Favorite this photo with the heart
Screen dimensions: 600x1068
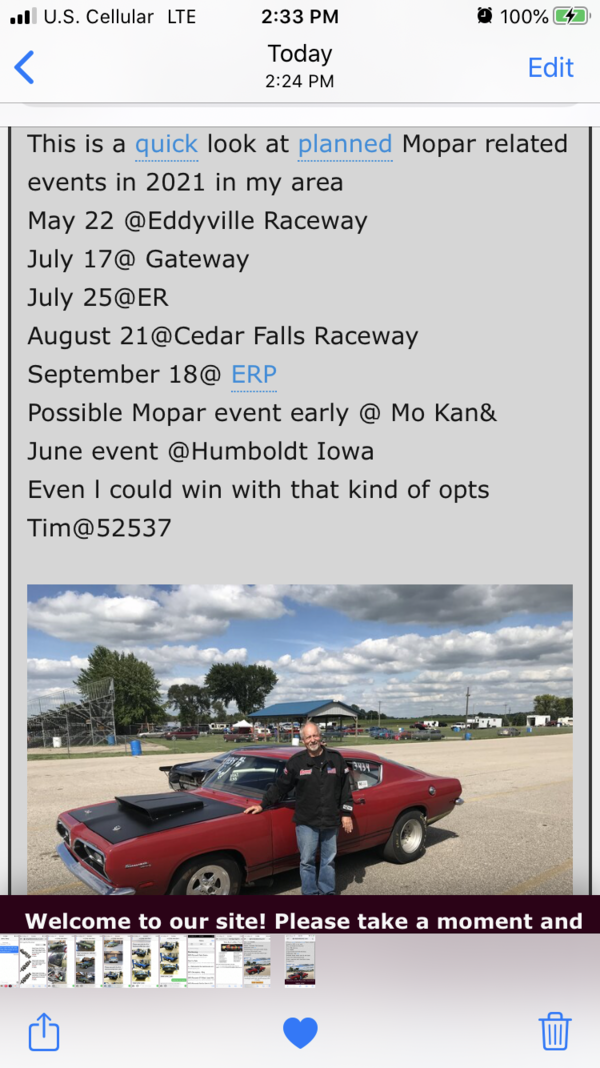click(300, 1031)
